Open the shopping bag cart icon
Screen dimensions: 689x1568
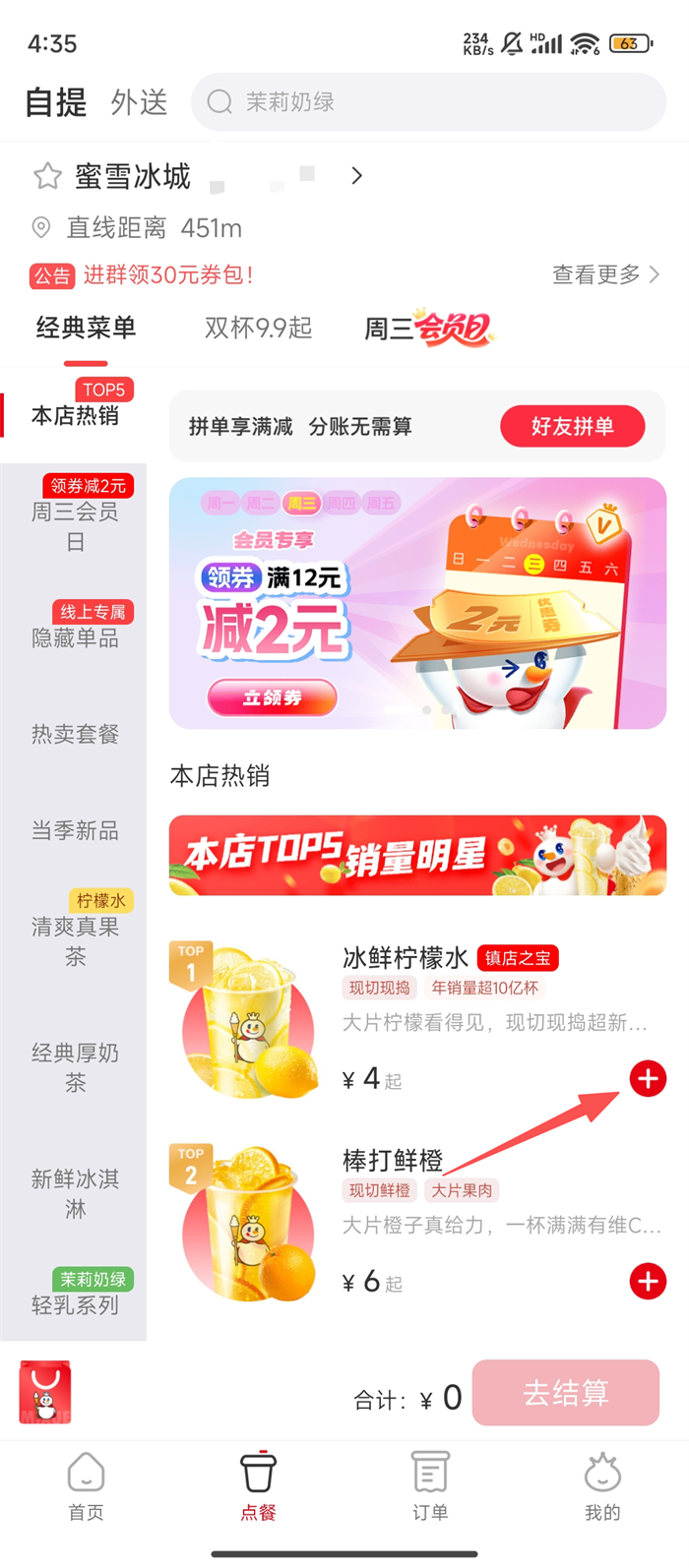point(45,1392)
